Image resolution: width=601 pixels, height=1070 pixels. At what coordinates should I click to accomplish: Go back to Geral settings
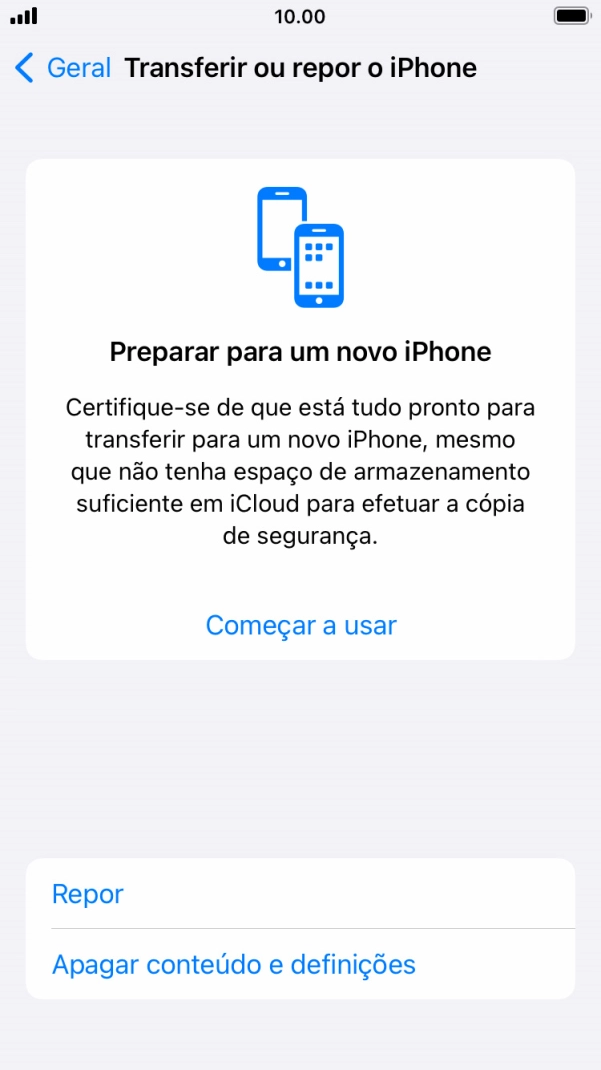(x=62, y=68)
